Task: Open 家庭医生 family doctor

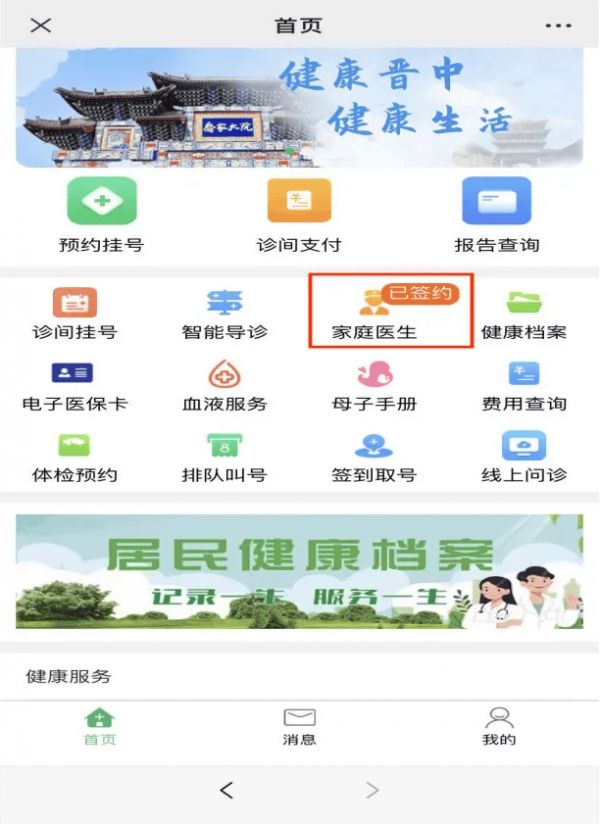Action: 376,313
